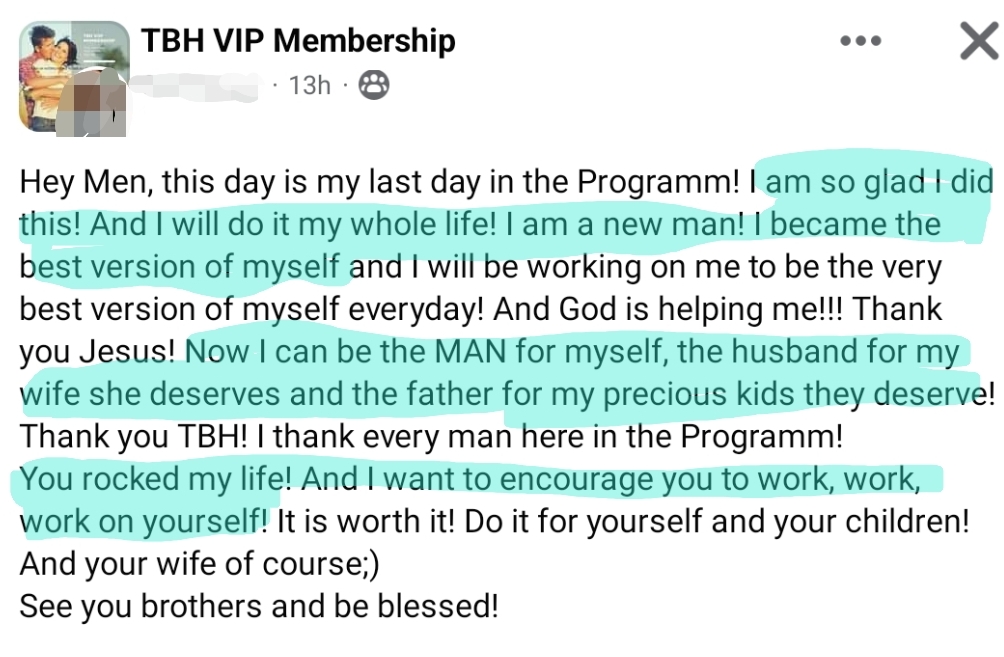Open the post's three-dot options menu
Viewport: 1004px width, 657px height.
point(860,42)
